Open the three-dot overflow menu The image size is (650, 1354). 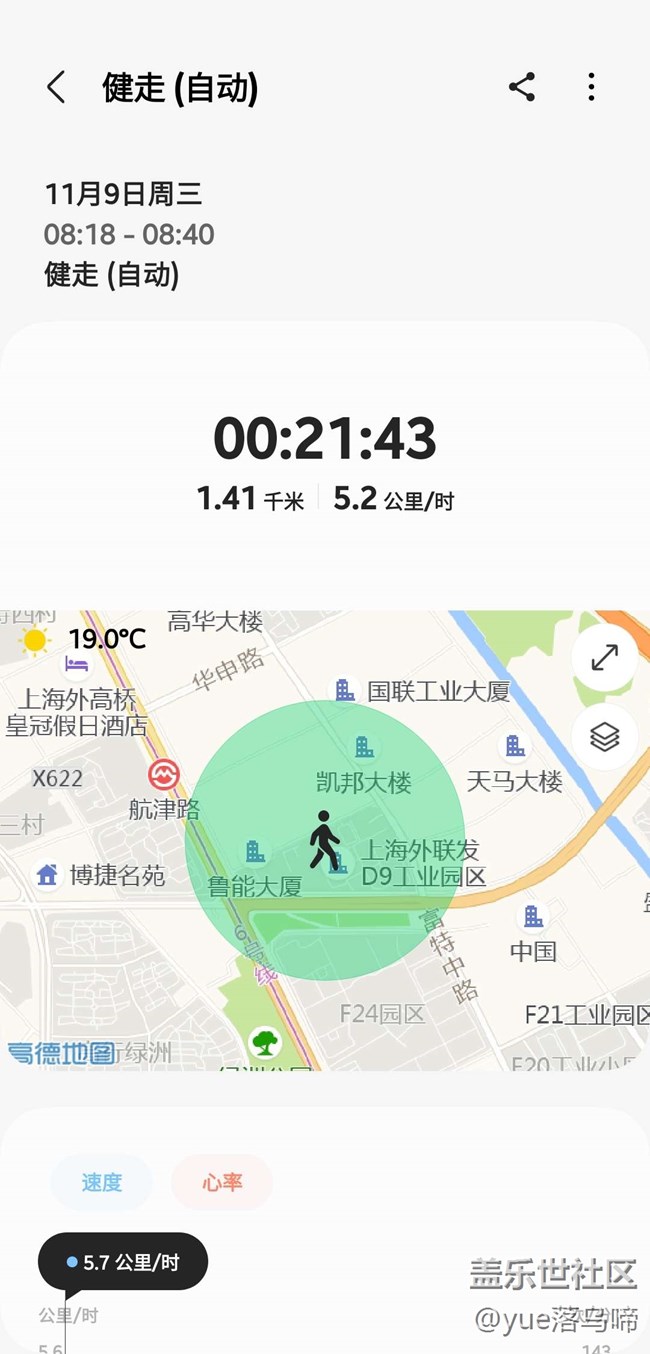(x=592, y=87)
